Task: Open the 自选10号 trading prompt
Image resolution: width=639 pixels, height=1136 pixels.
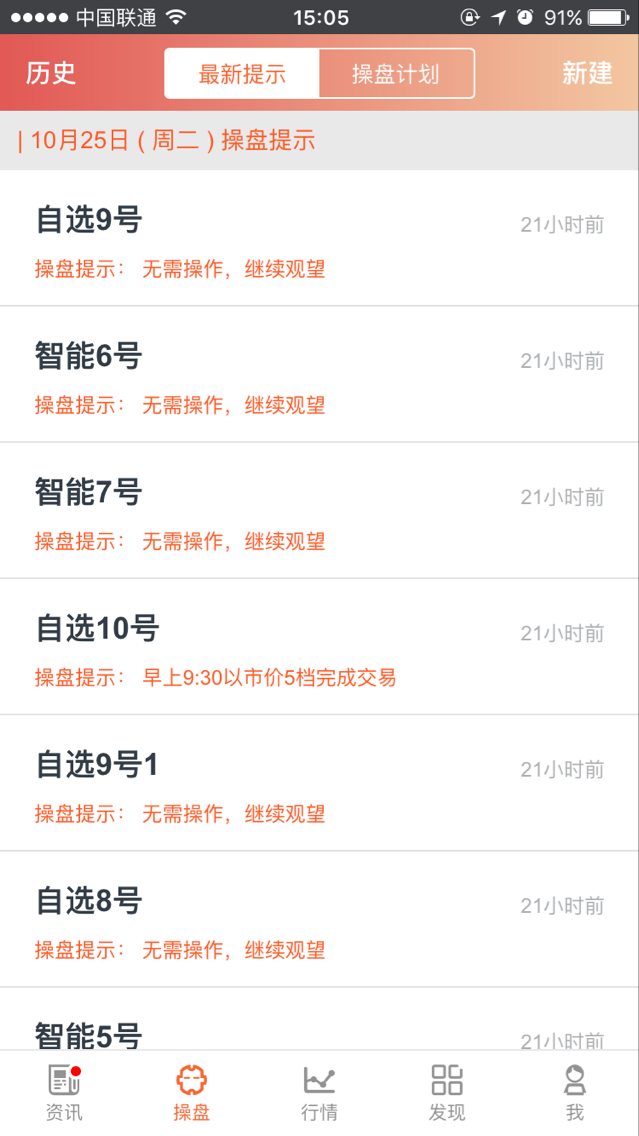Action: (x=320, y=647)
